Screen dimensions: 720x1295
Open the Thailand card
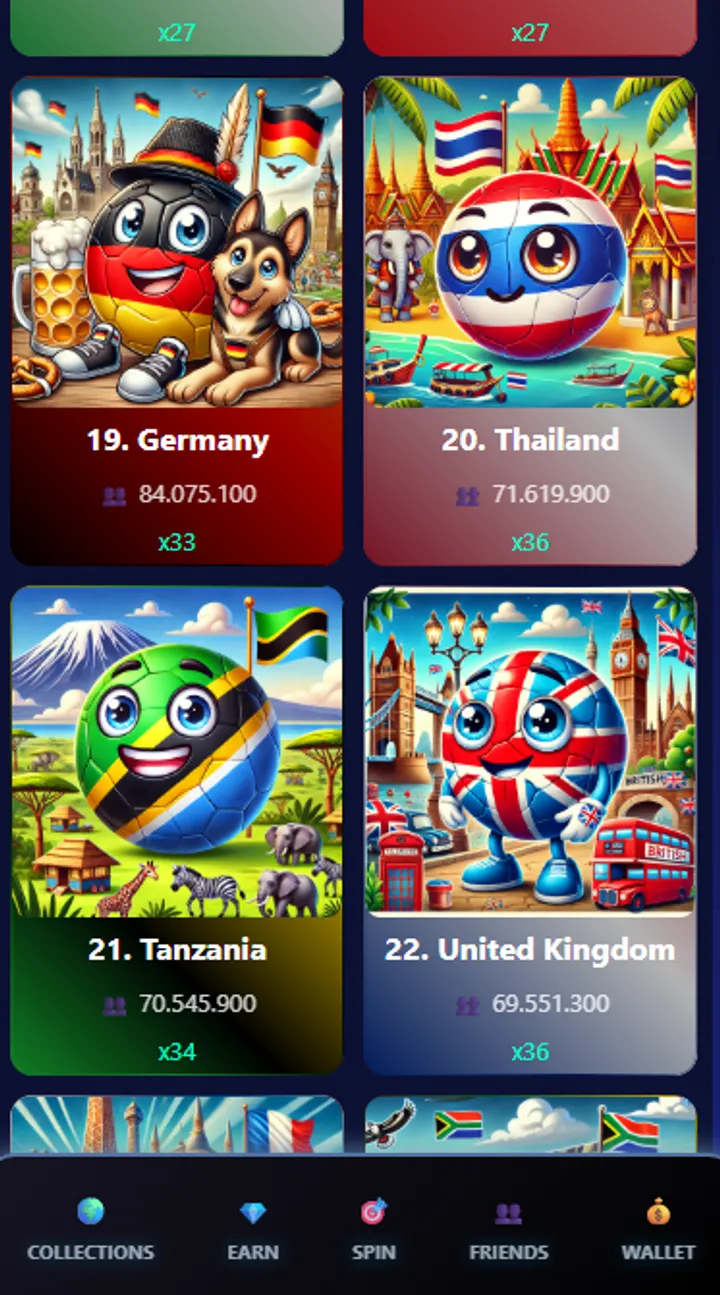coord(530,320)
